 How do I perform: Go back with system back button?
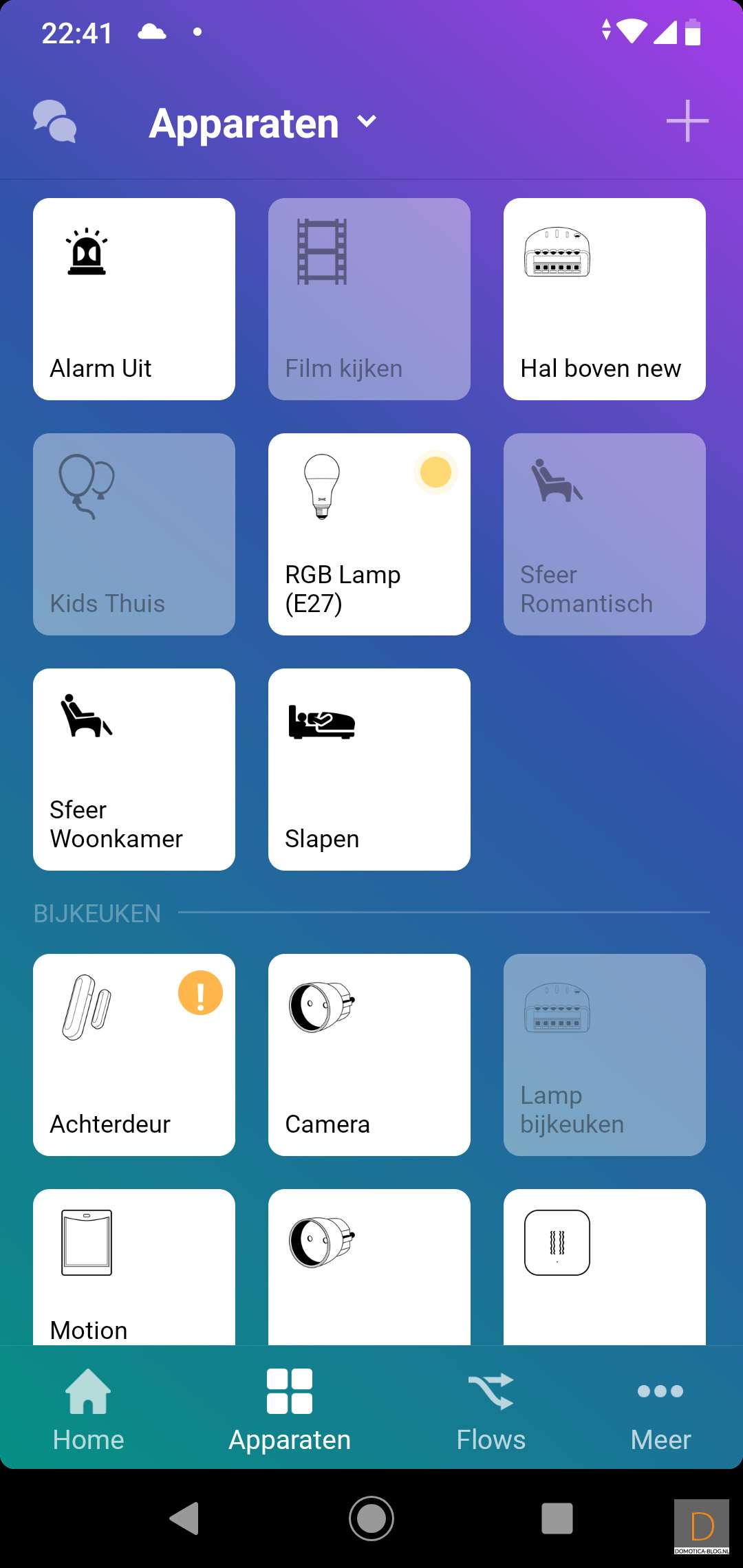(184, 1518)
